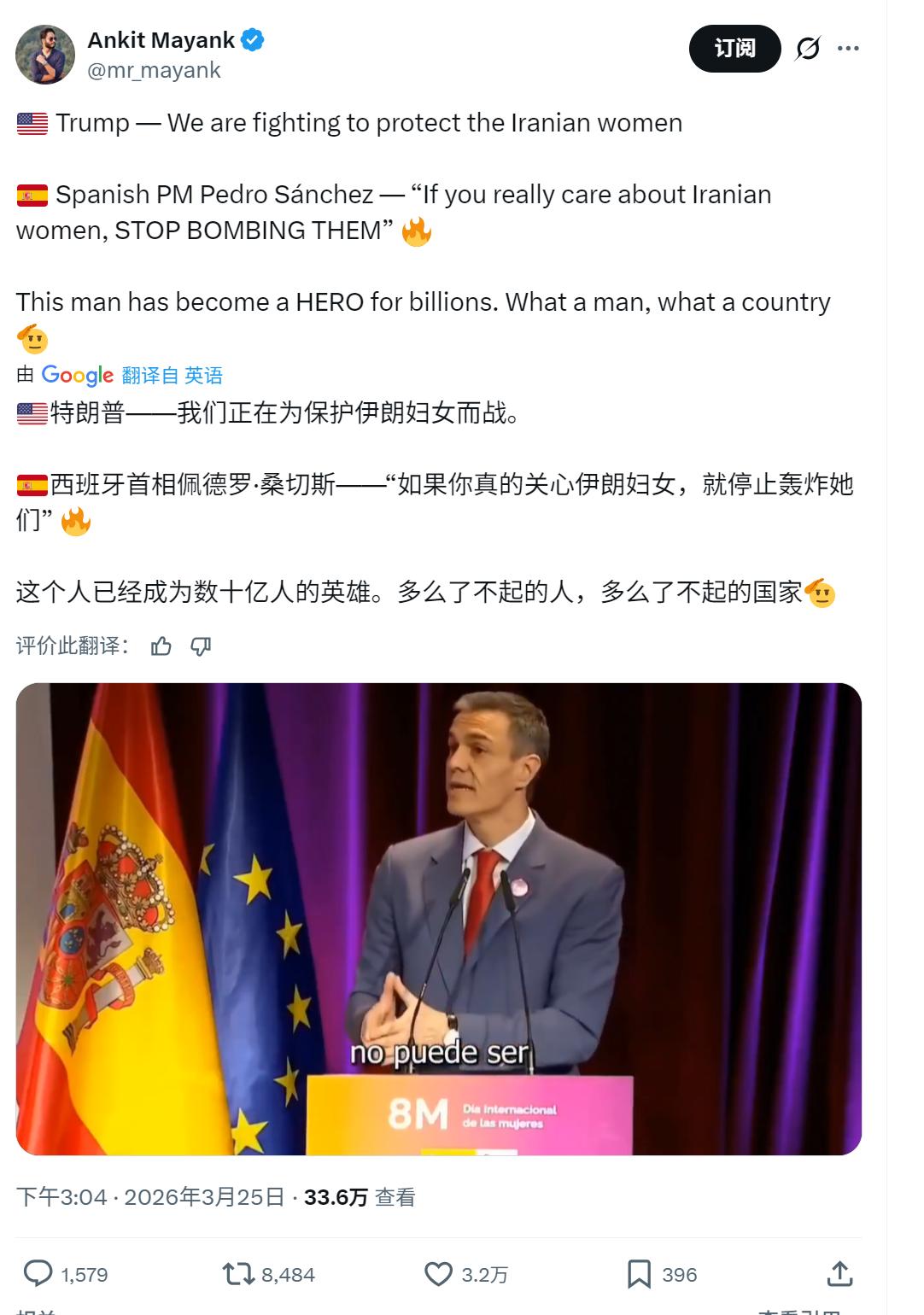
Task: Click the reply speech-bubble icon
Action: coord(38,1275)
